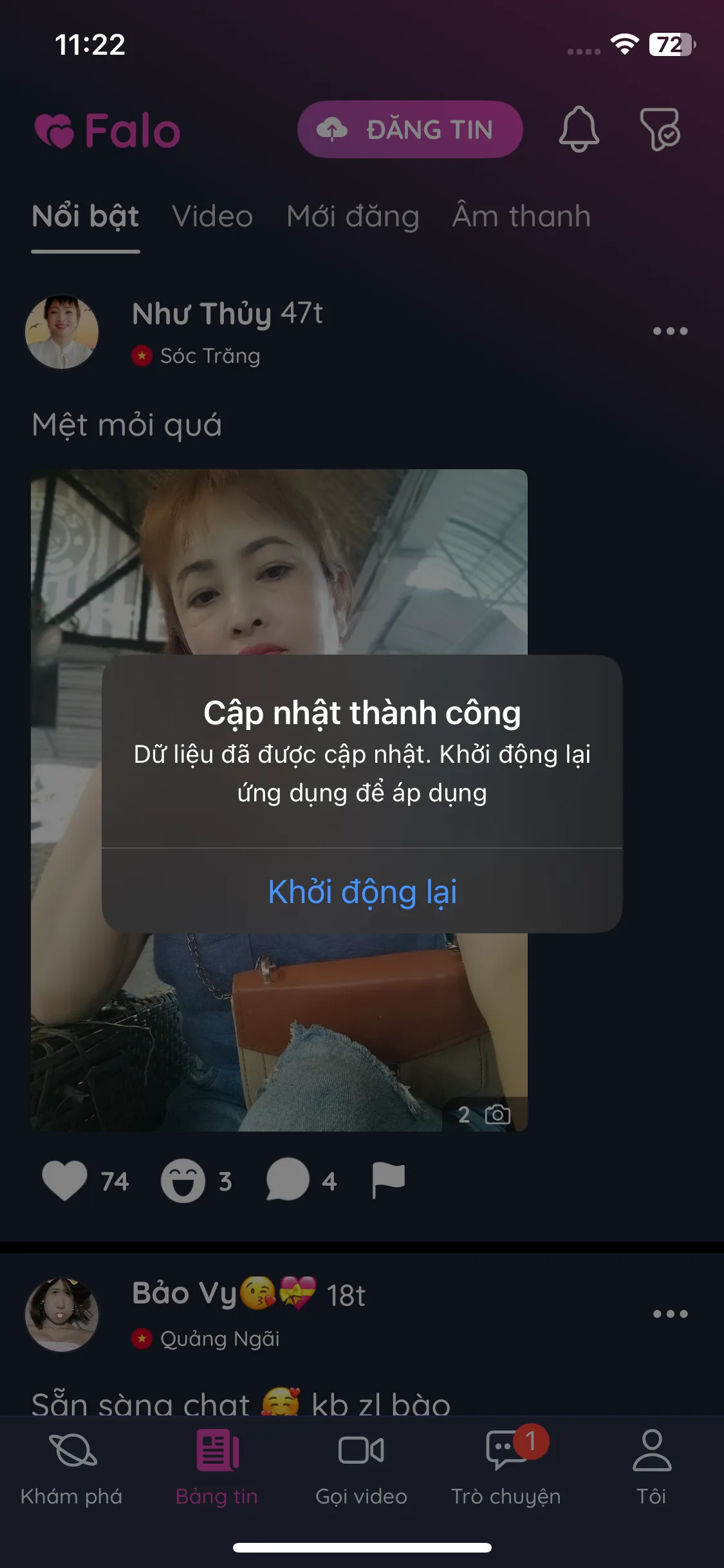Switch to the Âm thanh tab
The width and height of the screenshot is (724, 1568).
pyautogui.click(x=521, y=216)
